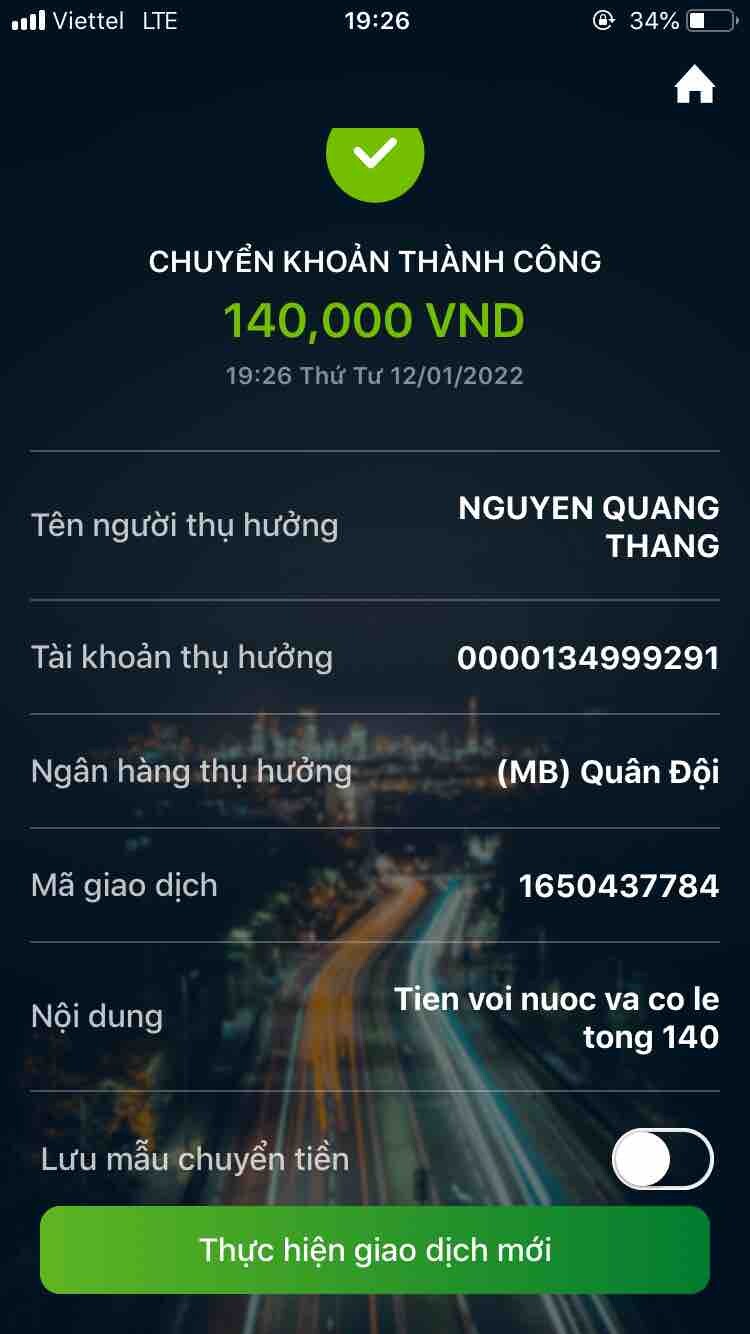
Task: Enable the Lưu mẫu chuyển tiền switch
Action: coord(662,1160)
